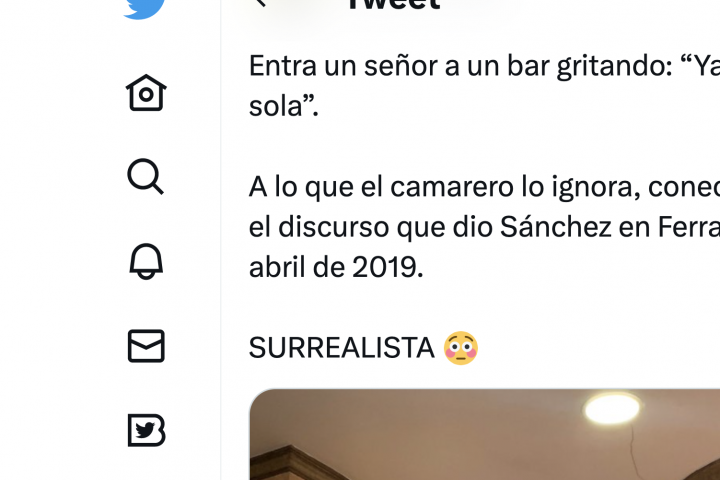Tap the Twitter bird logo
Viewport: 720px width, 480px height.
pos(145,8)
